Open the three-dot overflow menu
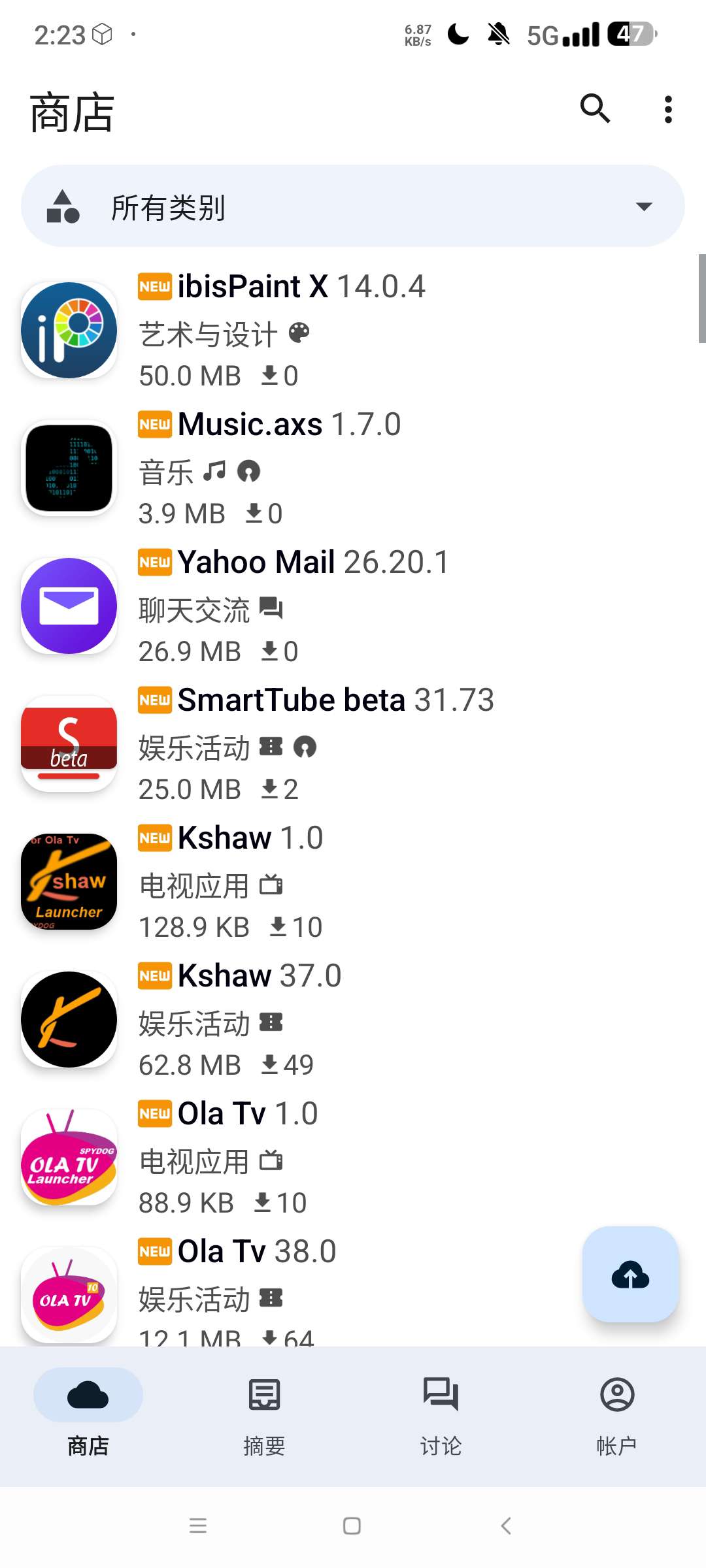Screen dimensions: 706x1568 pyautogui.click(x=667, y=110)
